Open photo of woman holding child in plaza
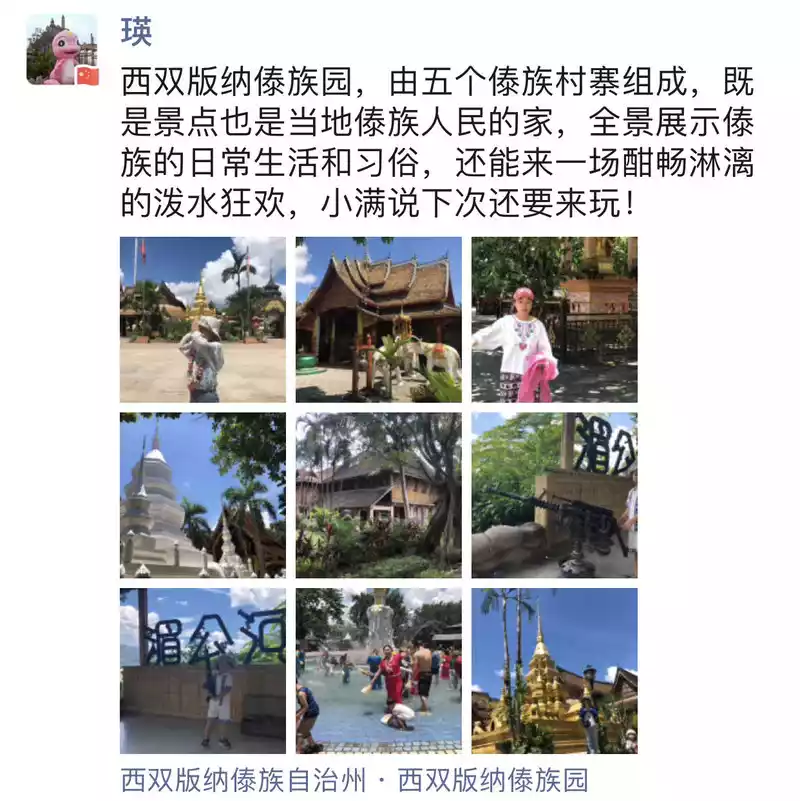 pos(203,320)
